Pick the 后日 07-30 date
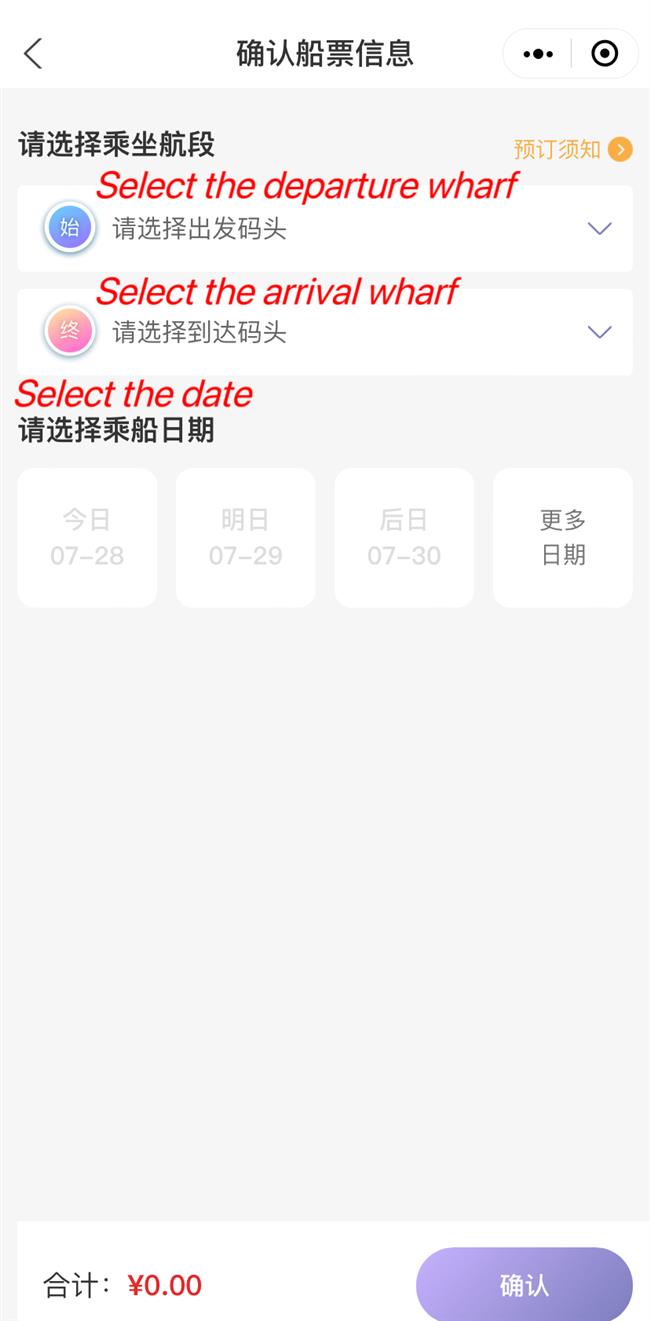650x1321 pixels. pyautogui.click(x=404, y=537)
